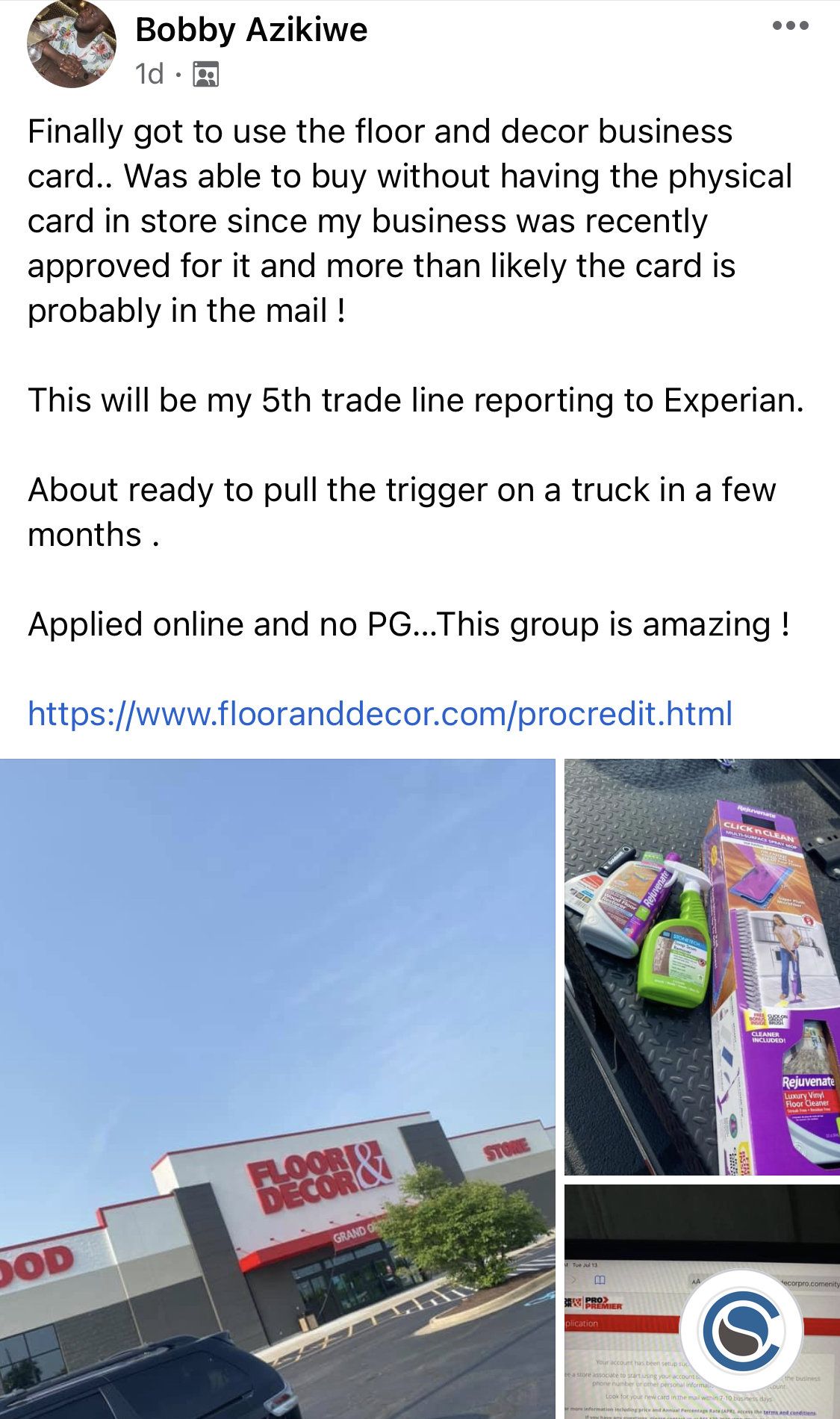Screen dimensions: 840x1419
Task: View the Floor & Decor storefront photo
Action: (x=278, y=1089)
